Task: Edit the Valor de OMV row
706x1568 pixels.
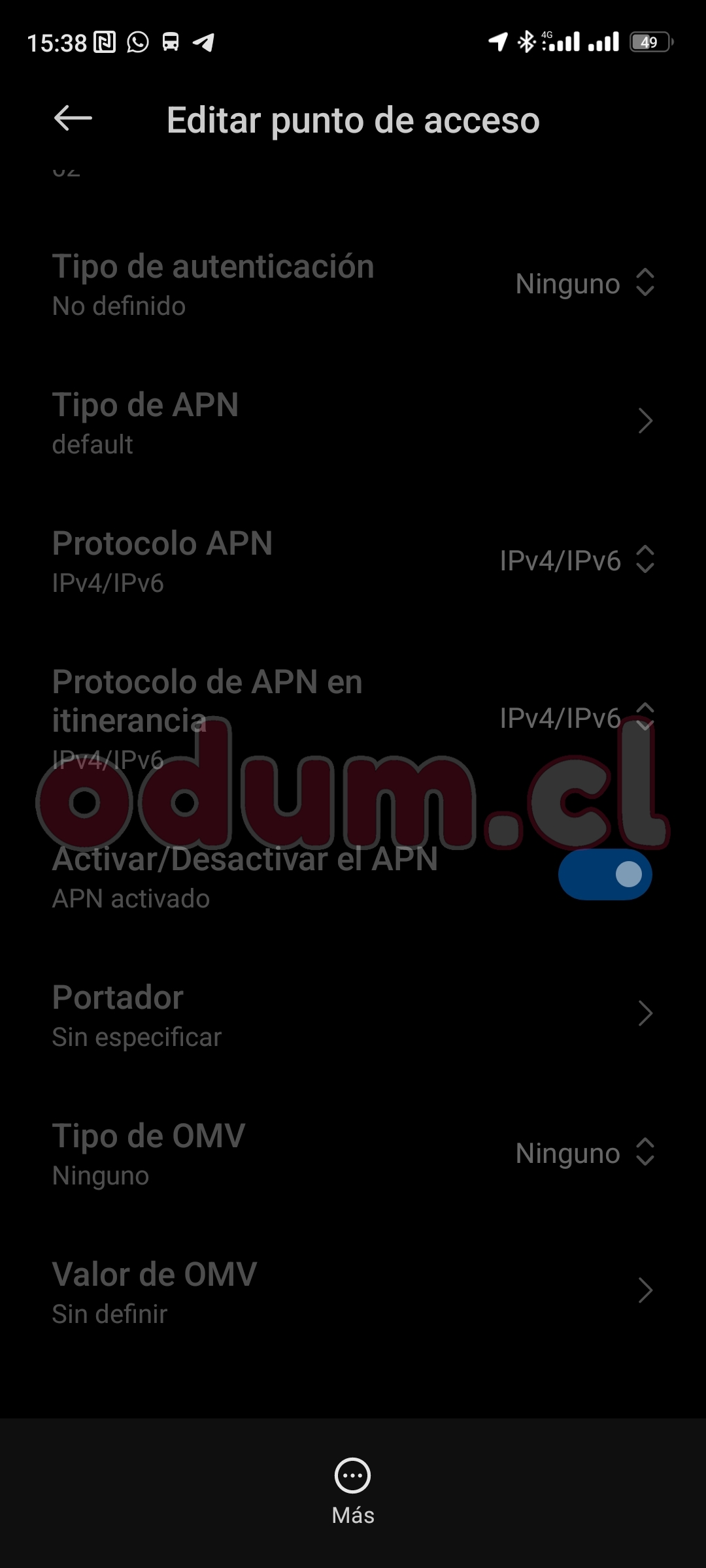Action: [x=353, y=1292]
